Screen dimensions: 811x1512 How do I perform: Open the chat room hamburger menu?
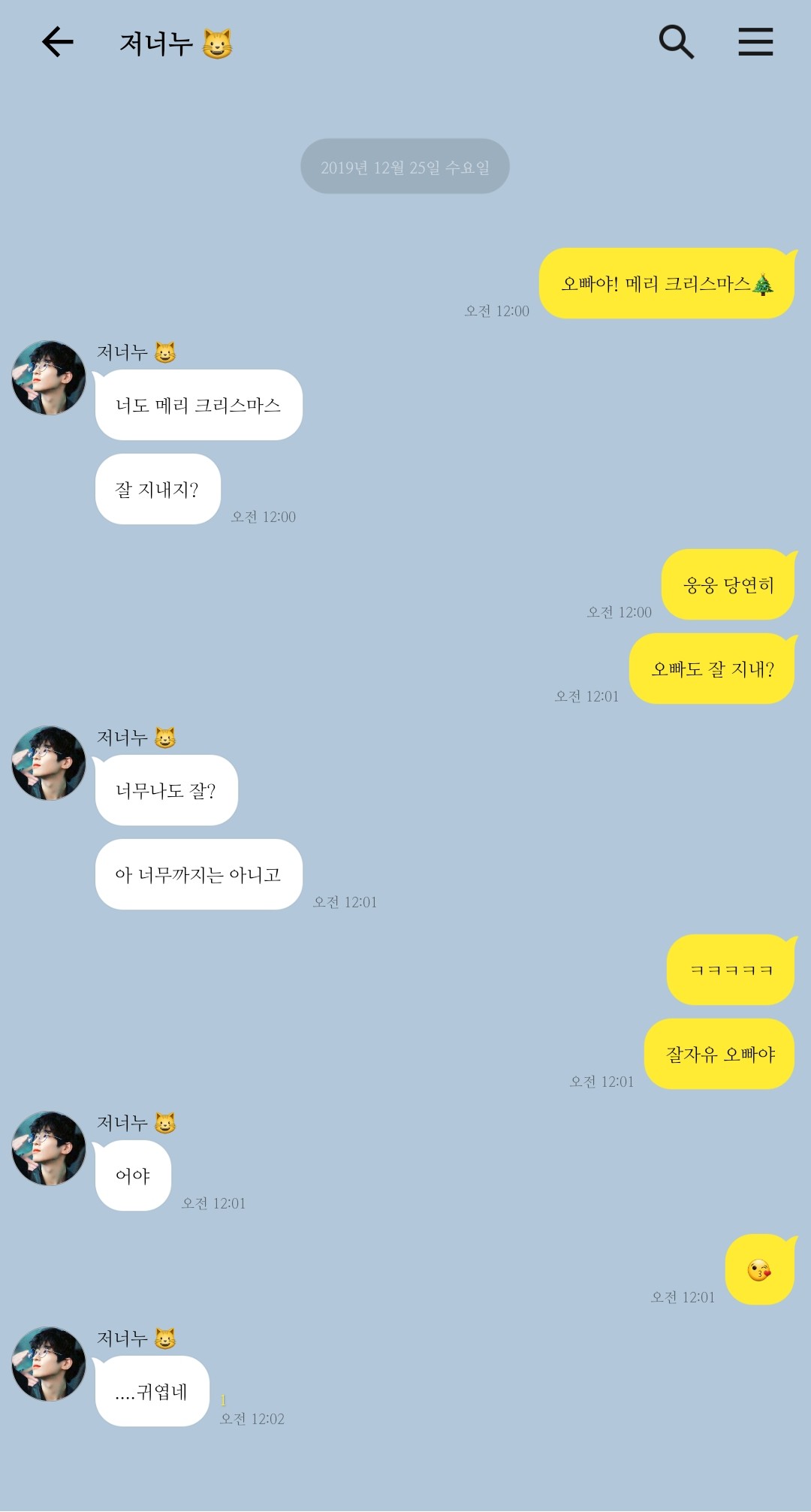pos(755,42)
